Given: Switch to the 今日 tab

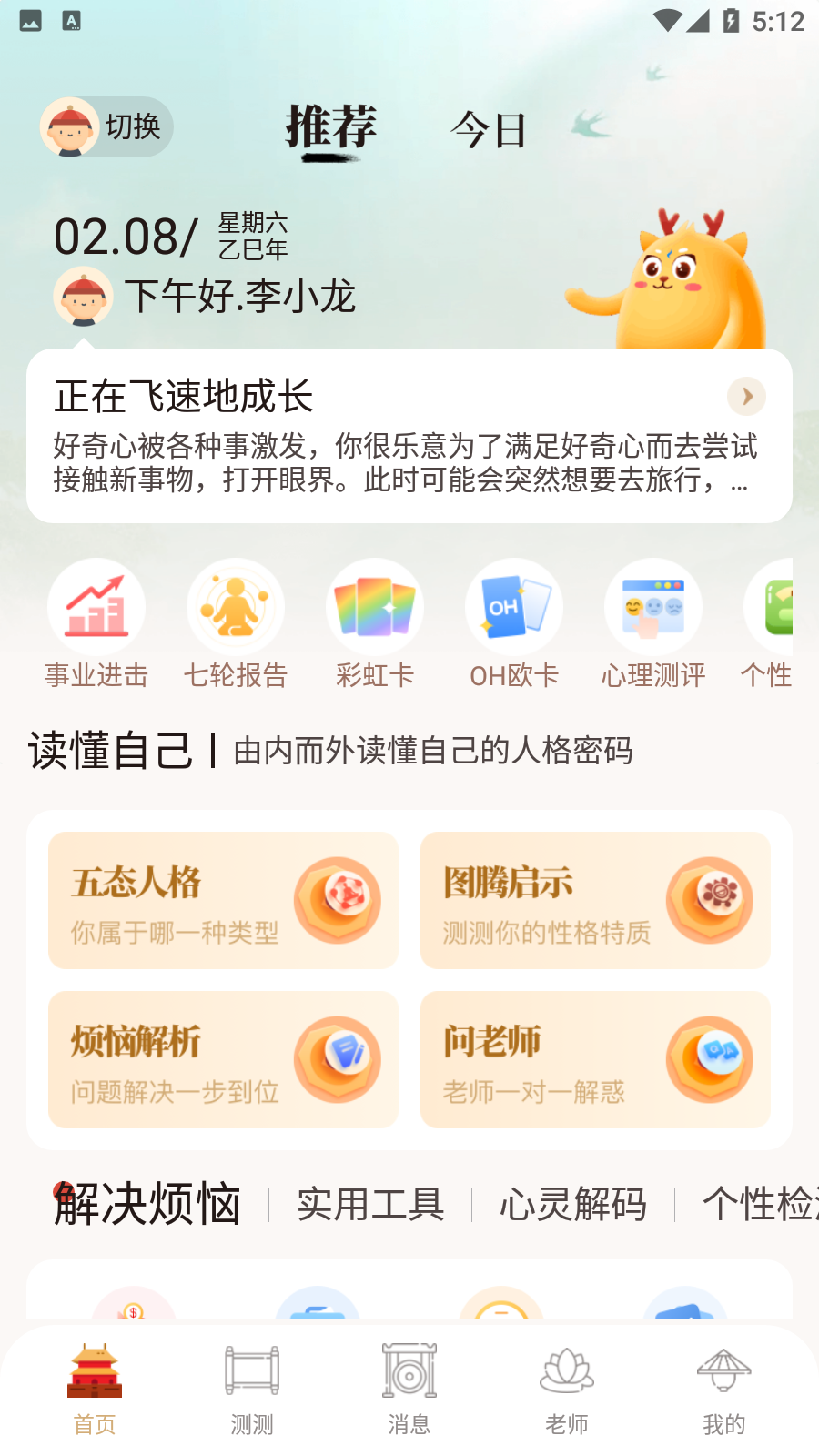Looking at the screenshot, I should pyautogui.click(x=490, y=127).
